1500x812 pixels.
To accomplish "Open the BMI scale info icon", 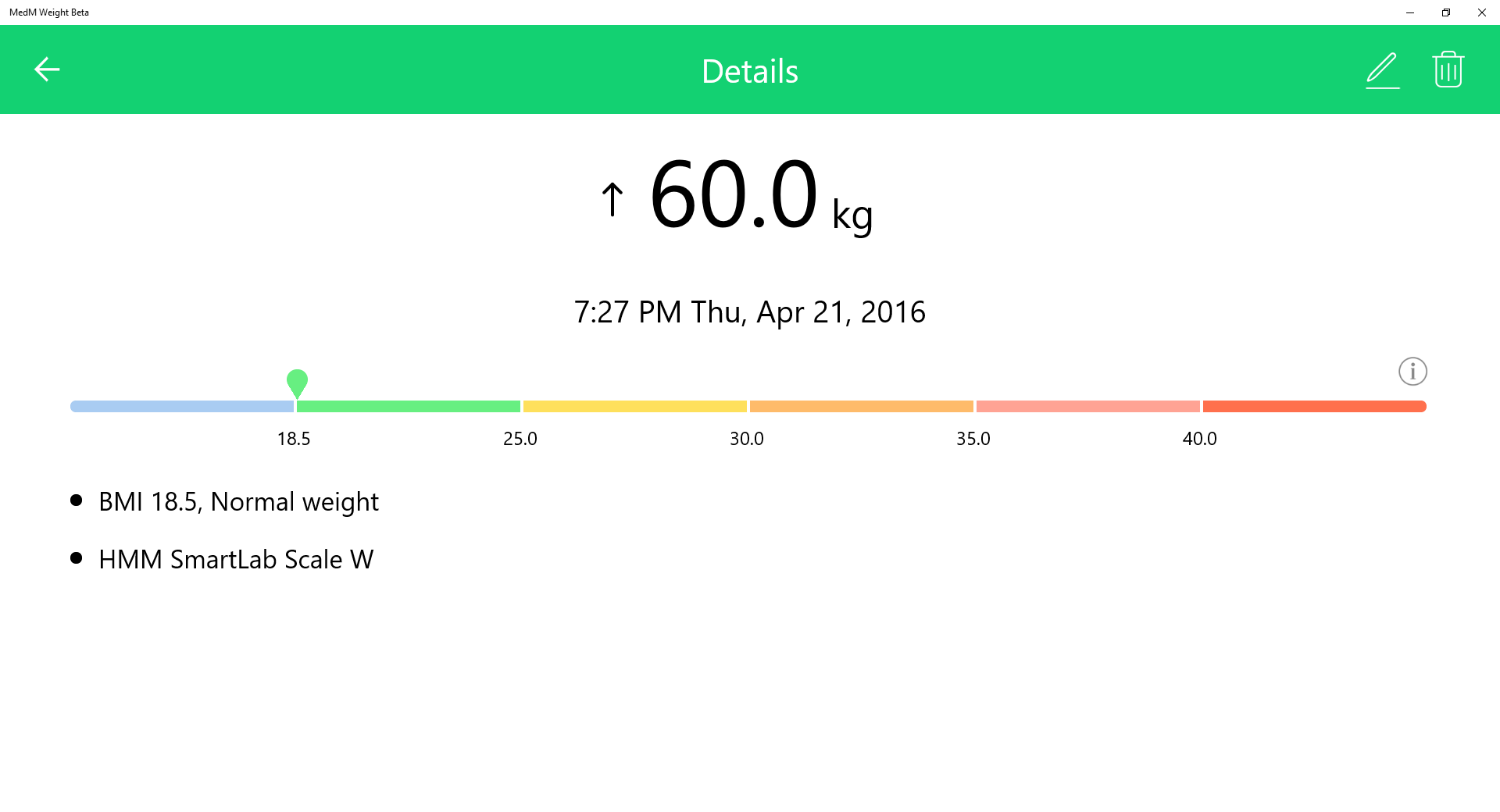I will pos(1412,372).
